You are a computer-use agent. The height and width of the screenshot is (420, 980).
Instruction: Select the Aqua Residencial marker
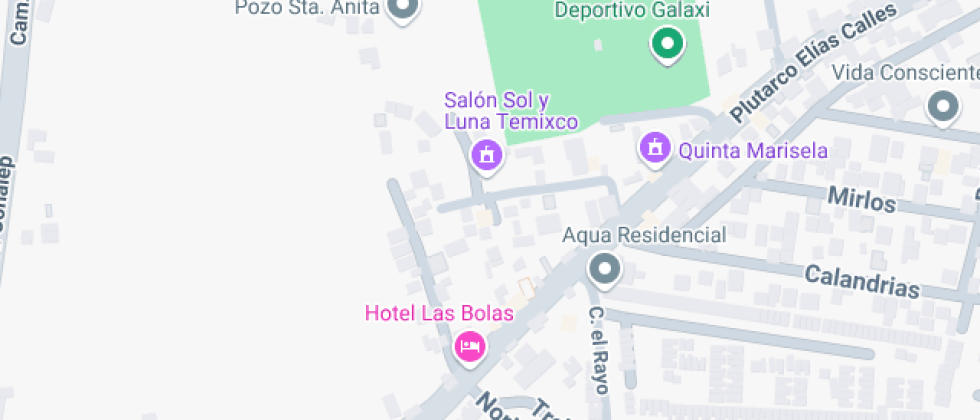[x=604, y=267]
